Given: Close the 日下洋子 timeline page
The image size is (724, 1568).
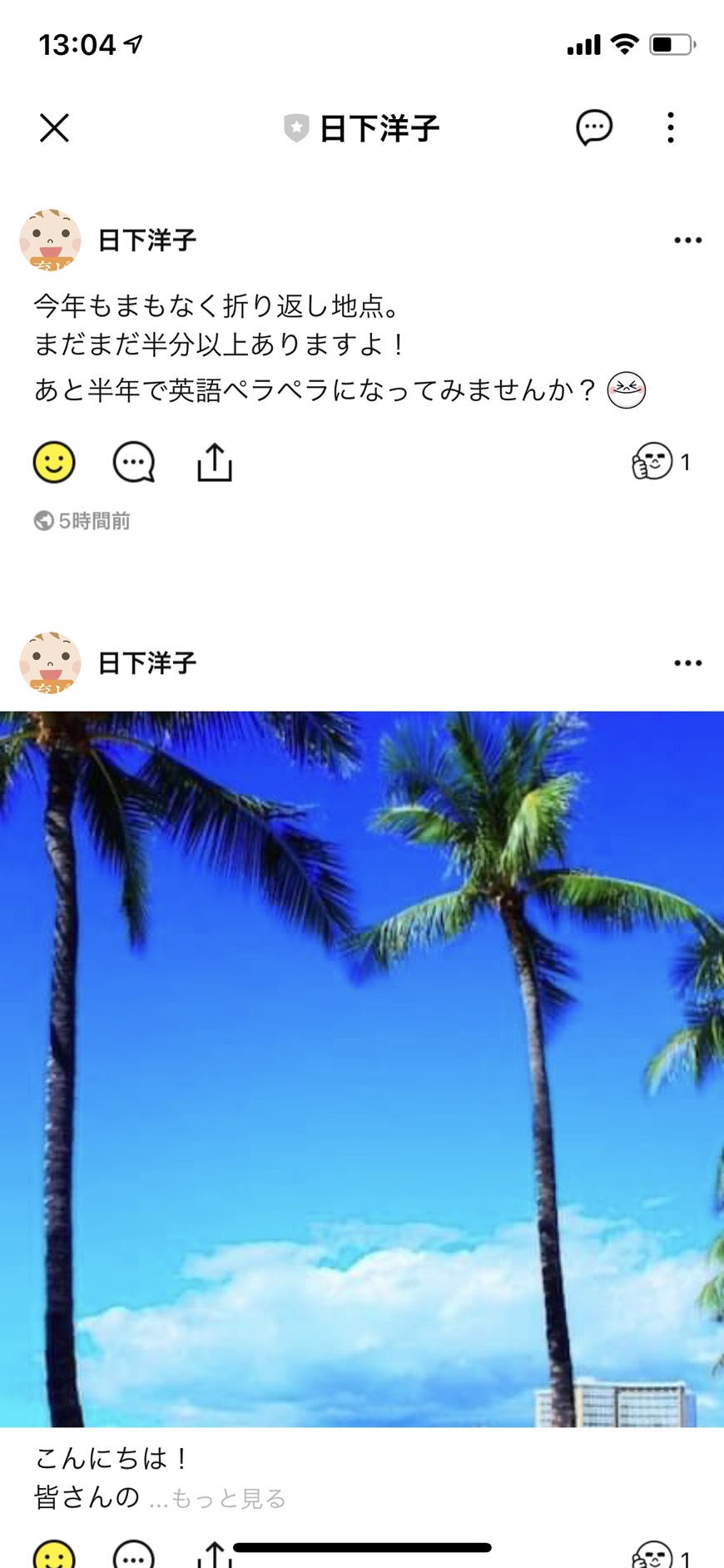Looking at the screenshot, I should coord(54,128).
